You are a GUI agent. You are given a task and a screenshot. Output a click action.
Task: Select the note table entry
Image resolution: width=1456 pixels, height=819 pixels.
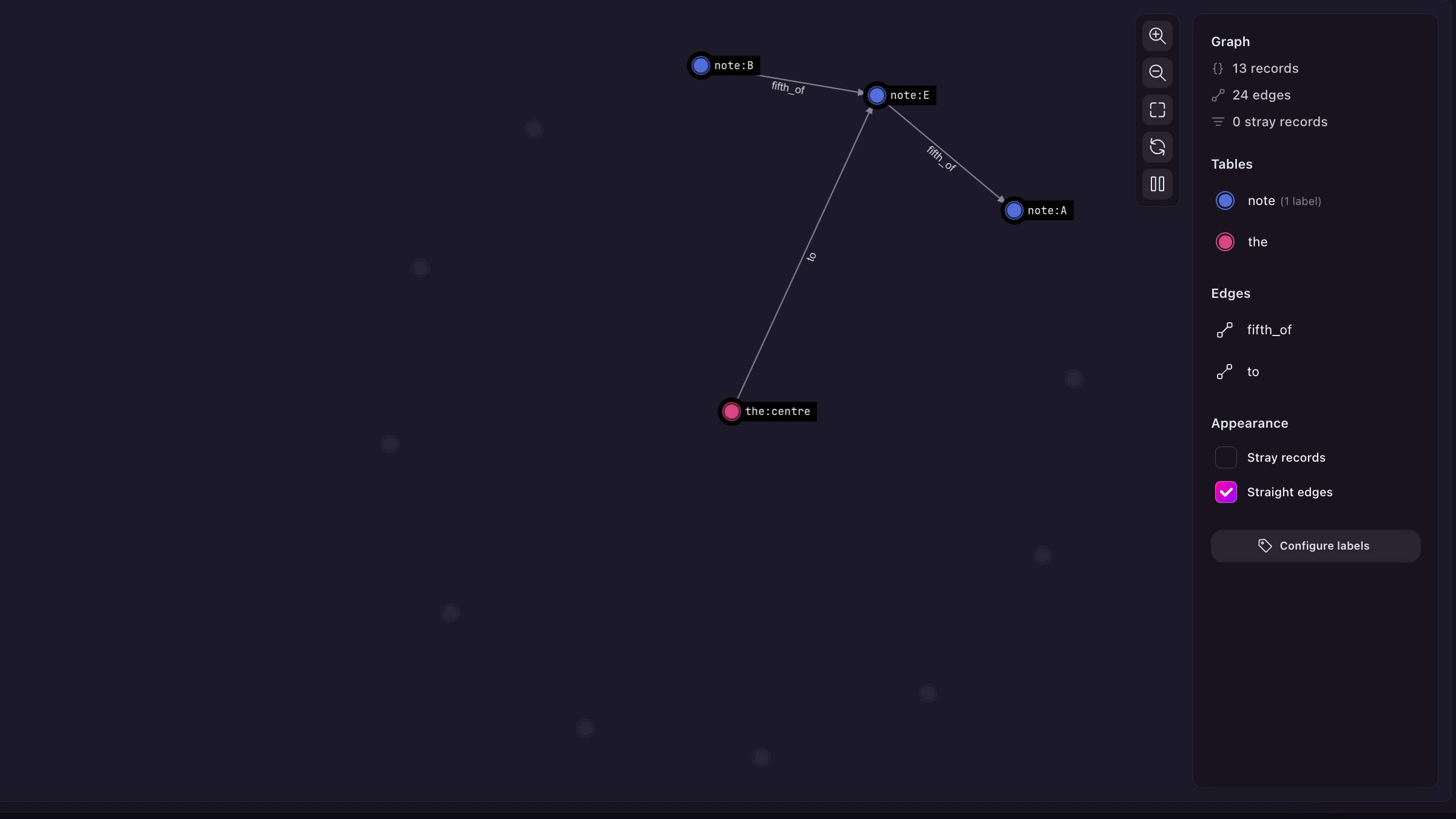tap(1261, 201)
